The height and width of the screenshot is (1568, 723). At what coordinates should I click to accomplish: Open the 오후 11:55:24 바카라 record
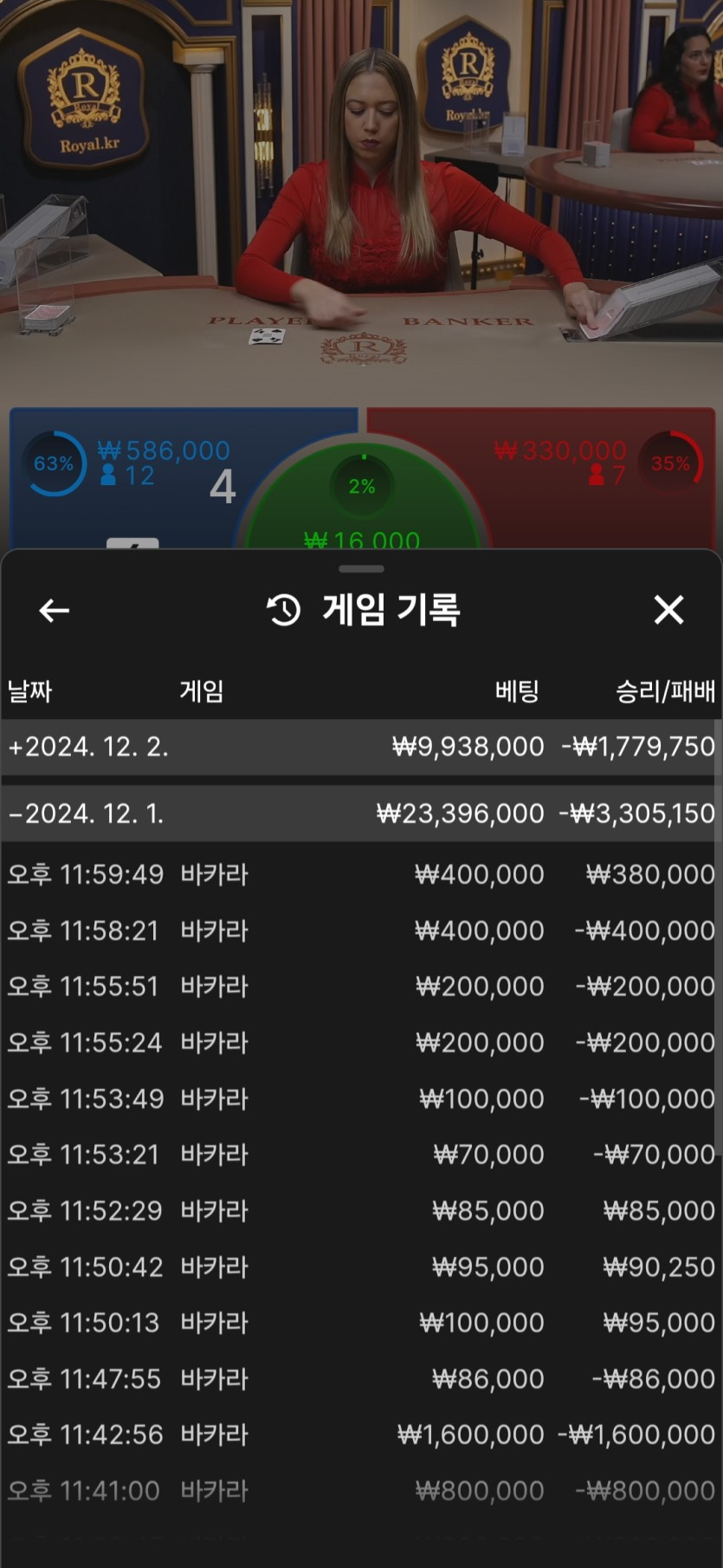[360, 1042]
